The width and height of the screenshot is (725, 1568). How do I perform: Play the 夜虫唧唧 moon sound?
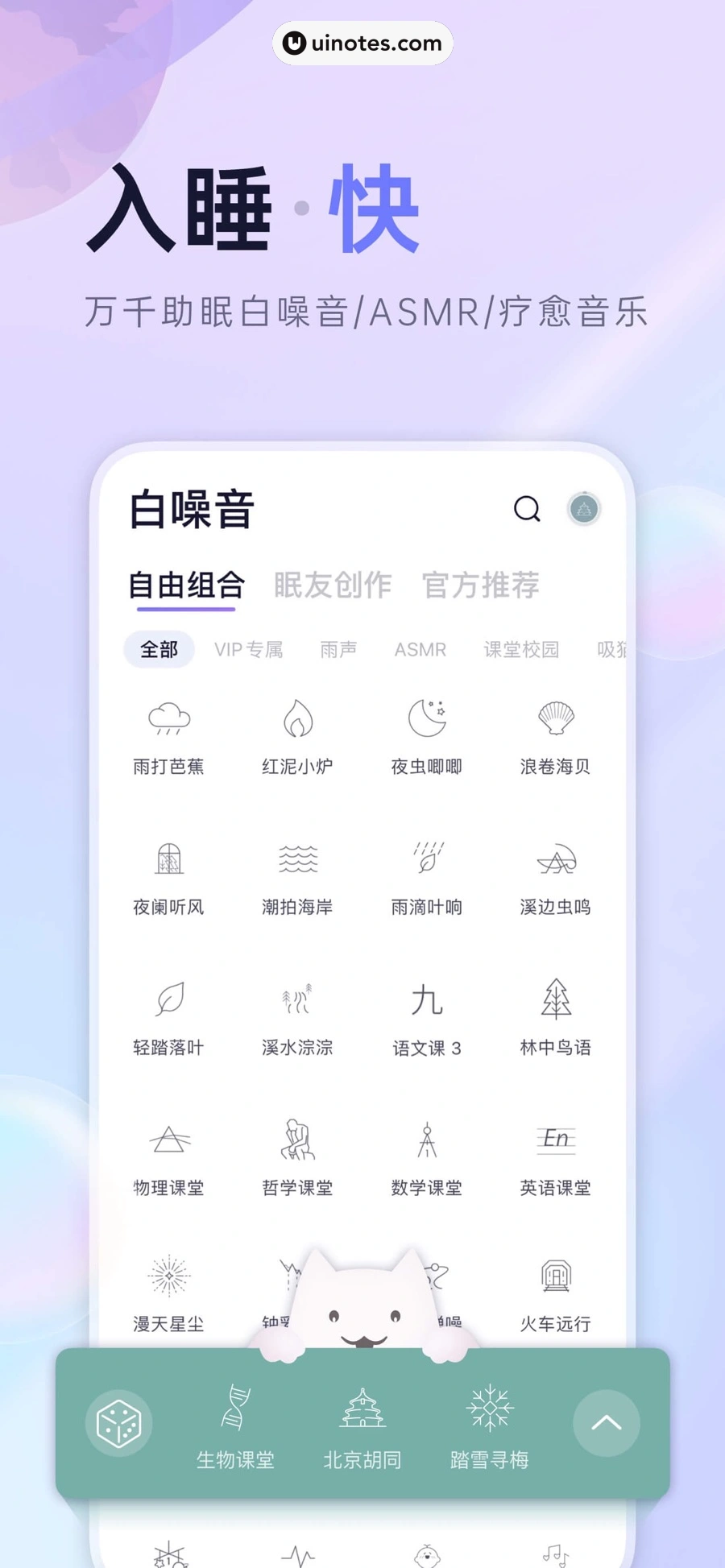point(426,719)
